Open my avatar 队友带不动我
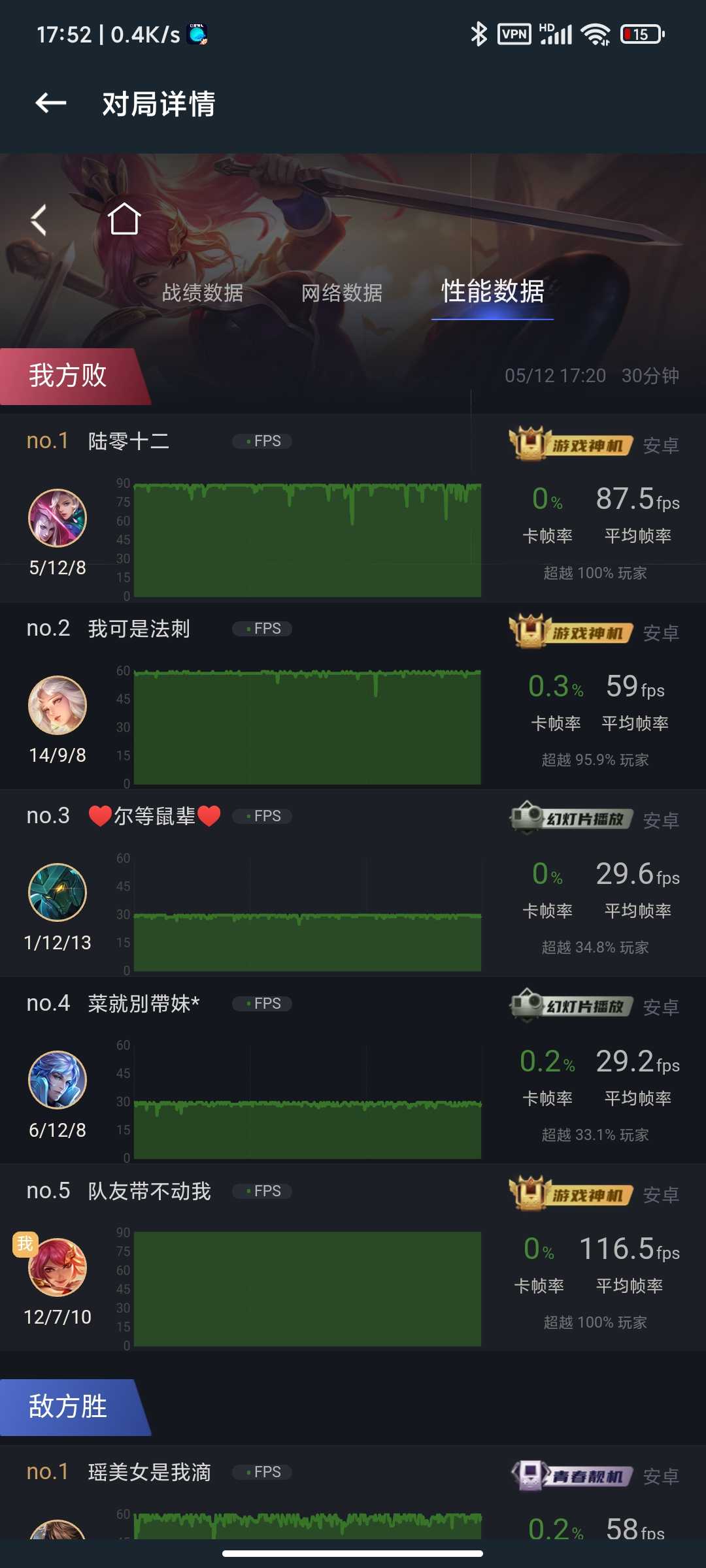Image resolution: width=706 pixels, height=1568 pixels. (58, 1267)
